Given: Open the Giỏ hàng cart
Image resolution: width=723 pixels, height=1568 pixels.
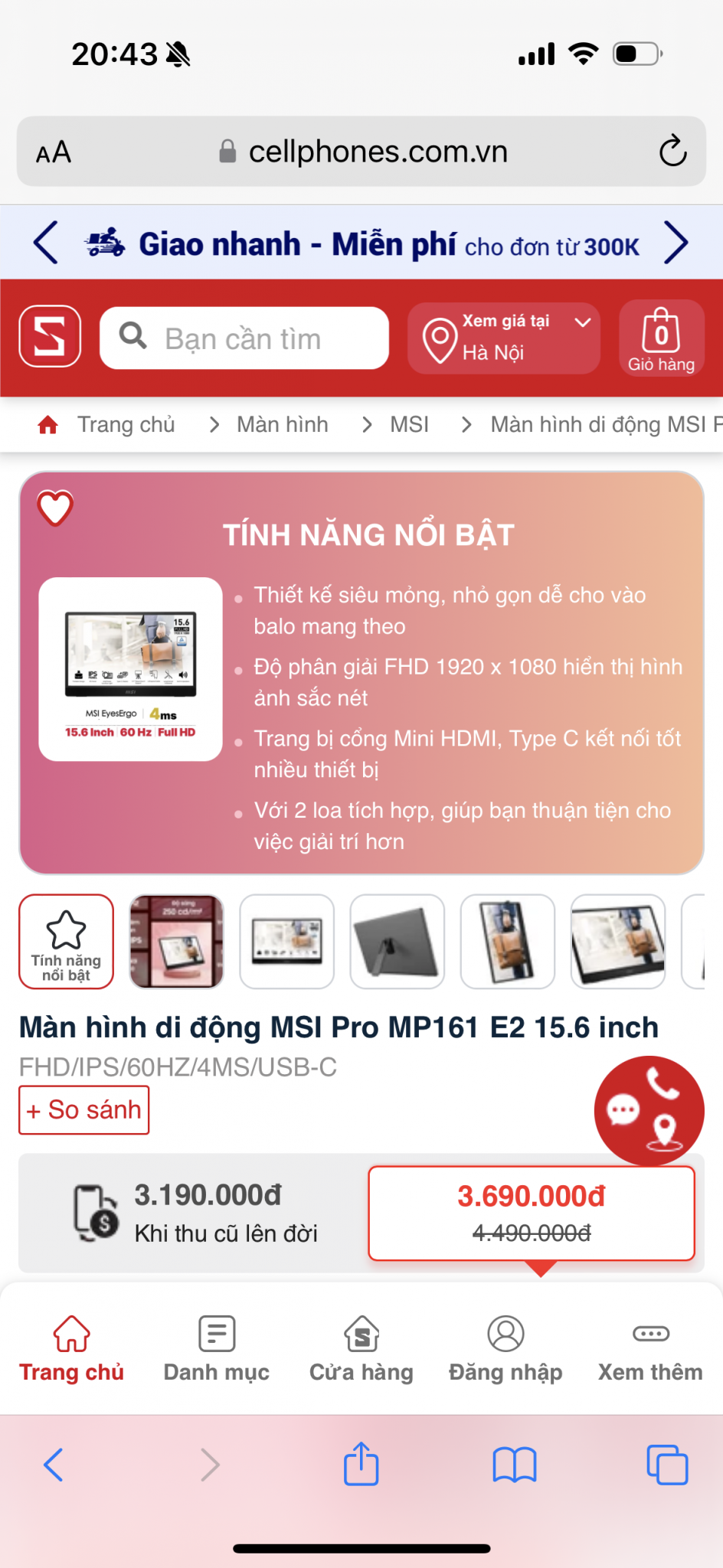Looking at the screenshot, I should click(x=661, y=338).
